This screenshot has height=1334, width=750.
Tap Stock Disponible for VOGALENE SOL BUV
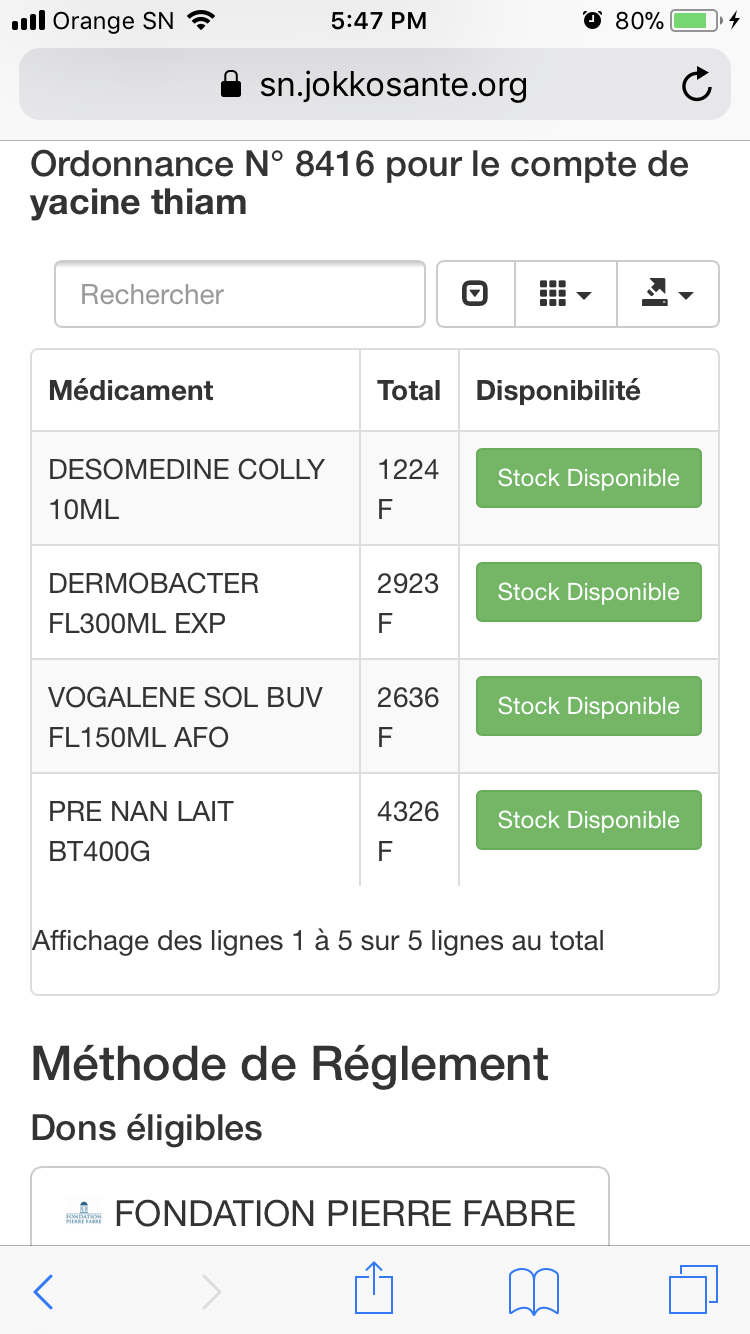click(589, 706)
